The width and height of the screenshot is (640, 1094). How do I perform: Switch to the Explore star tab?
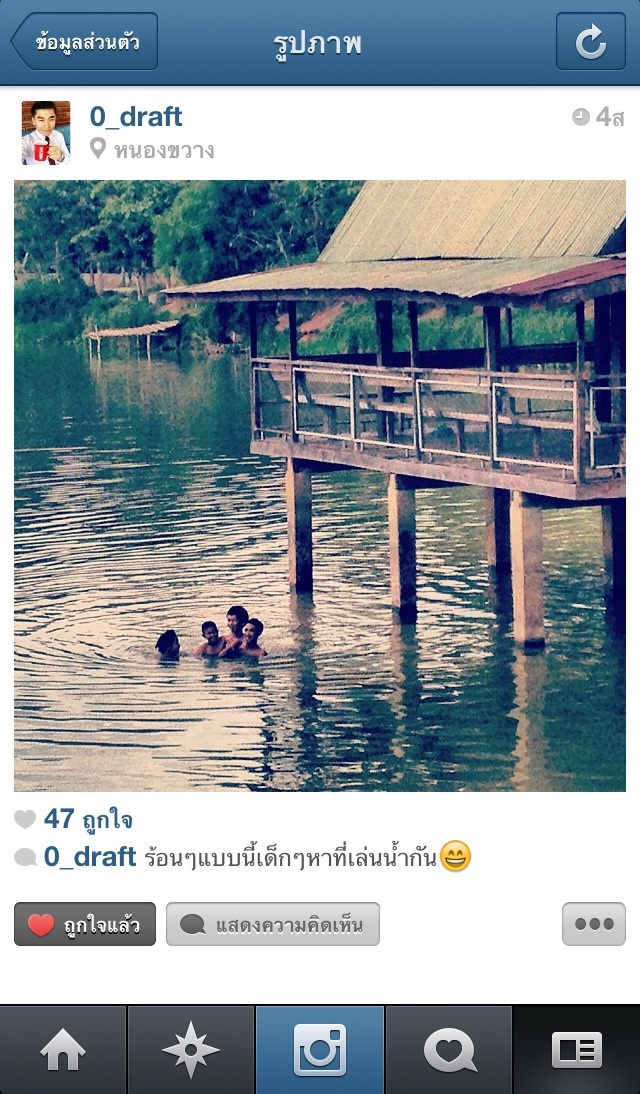click(190, 1050)
